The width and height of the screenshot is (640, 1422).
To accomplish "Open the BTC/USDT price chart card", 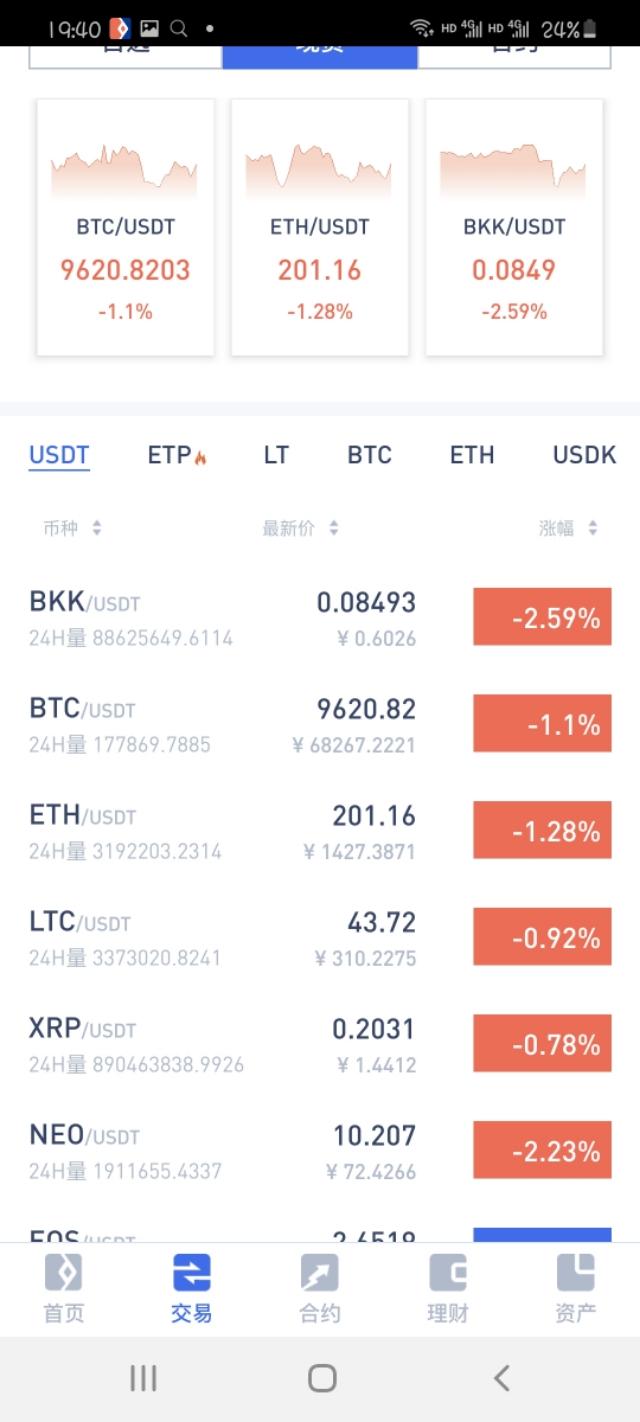I will pyautogui.click(x=125, y=228).
